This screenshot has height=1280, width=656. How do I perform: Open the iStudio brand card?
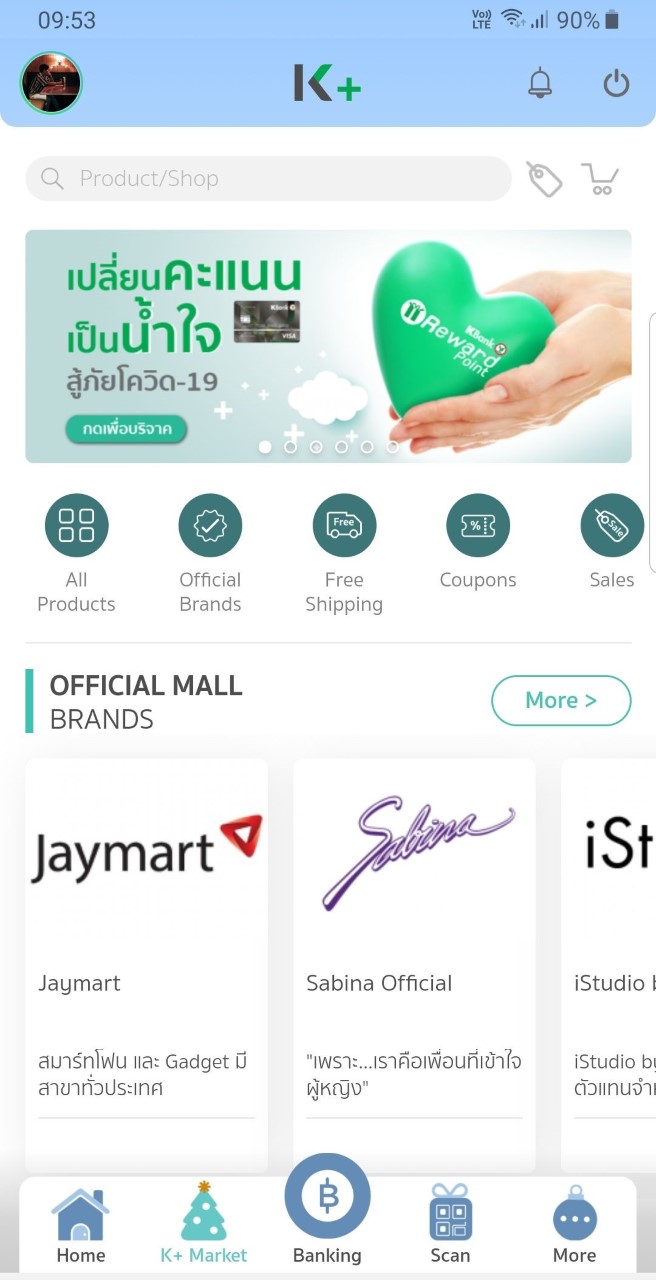tap(610, 960)
